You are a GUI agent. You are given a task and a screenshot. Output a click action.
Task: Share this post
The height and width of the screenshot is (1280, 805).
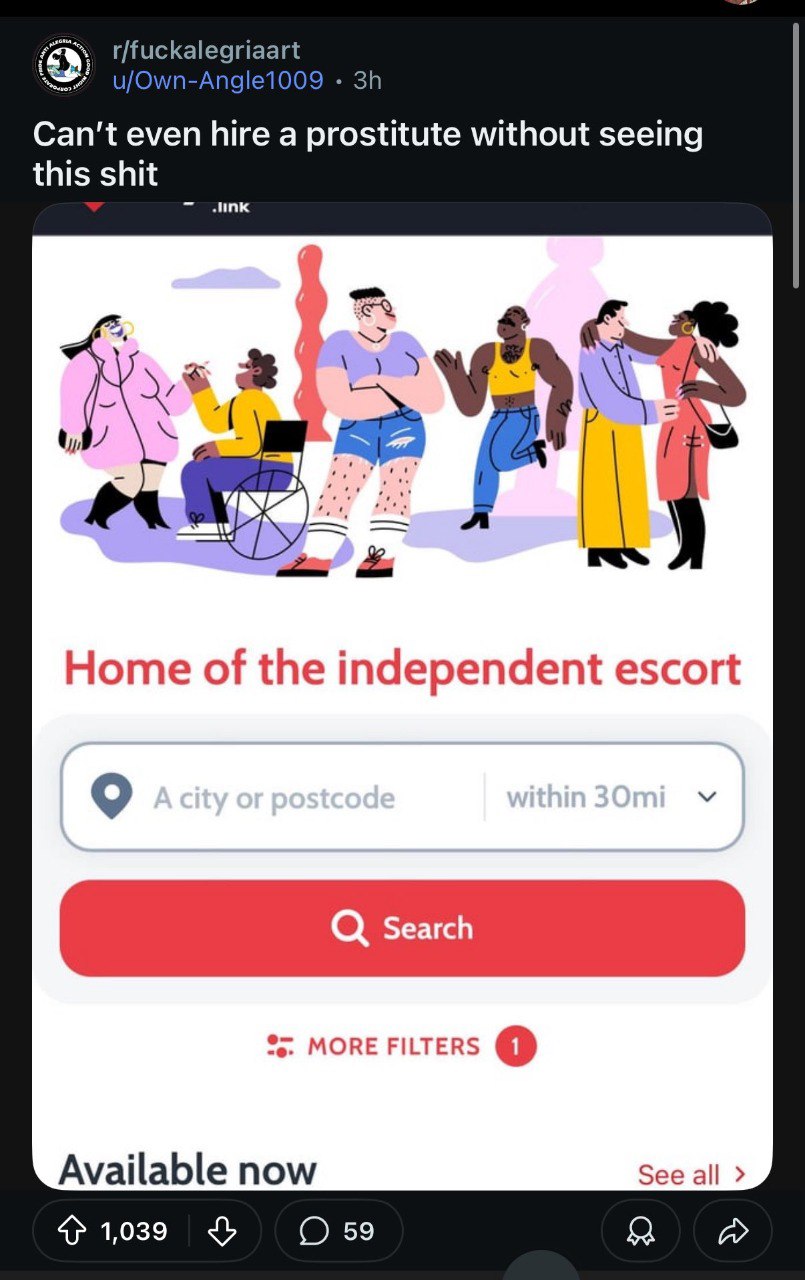pos(733,1231)
